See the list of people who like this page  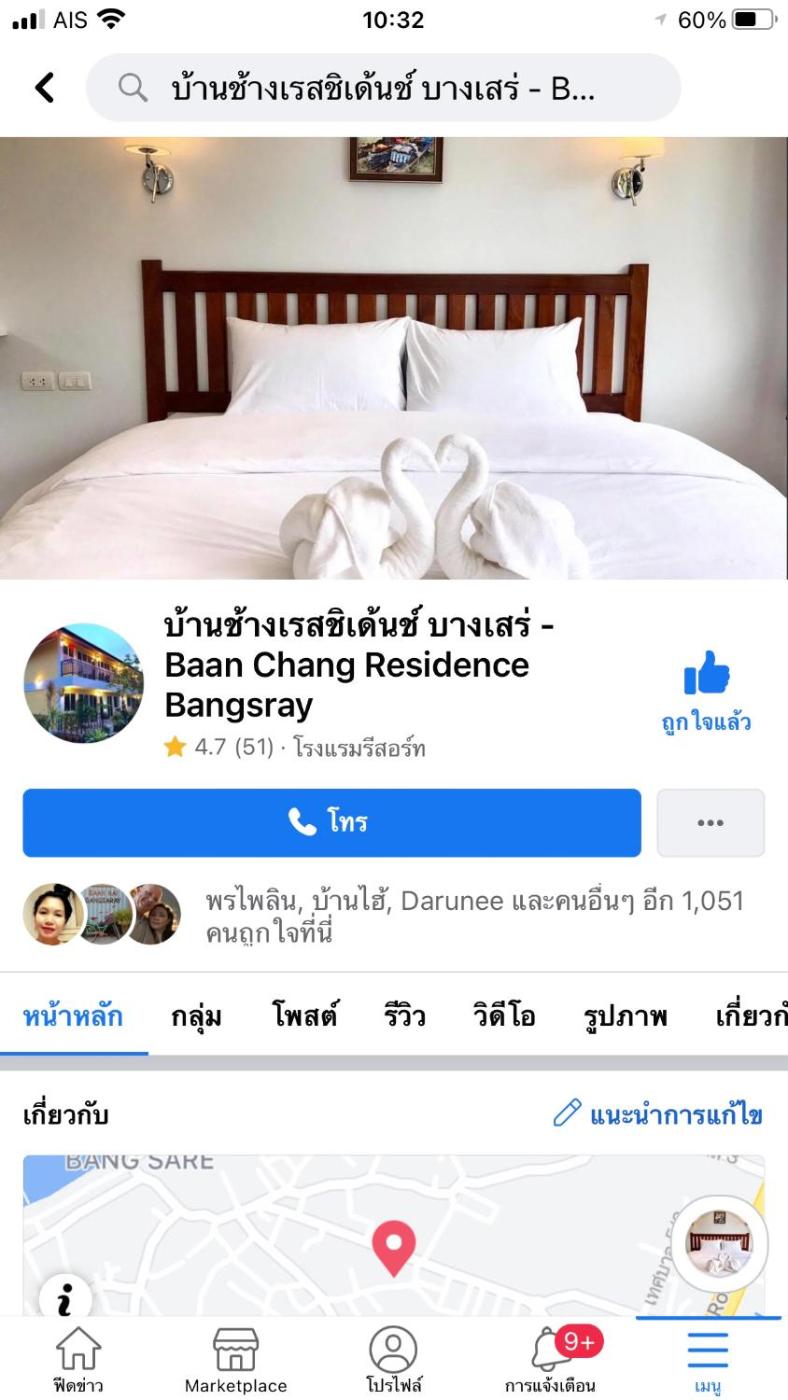[x=474, y=915]
